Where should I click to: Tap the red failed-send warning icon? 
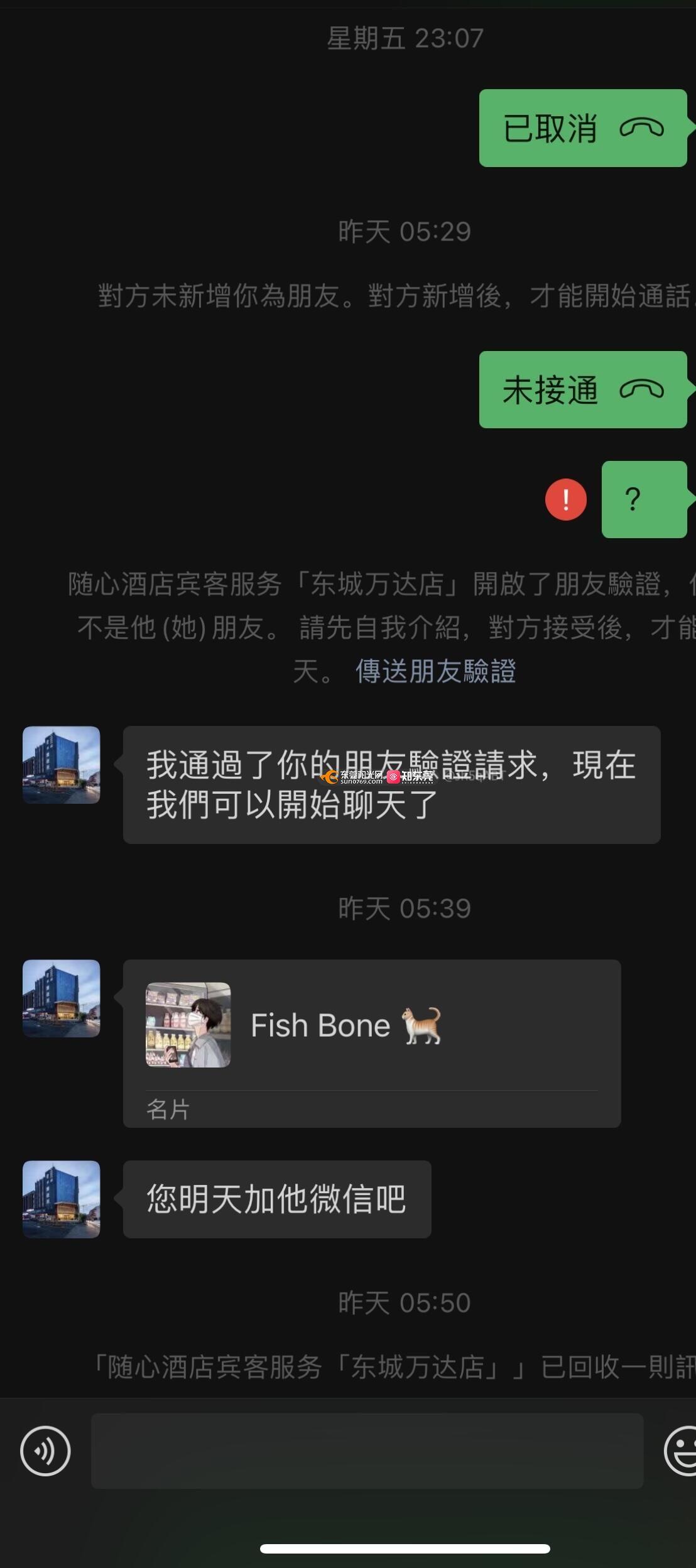click(565, 500)
